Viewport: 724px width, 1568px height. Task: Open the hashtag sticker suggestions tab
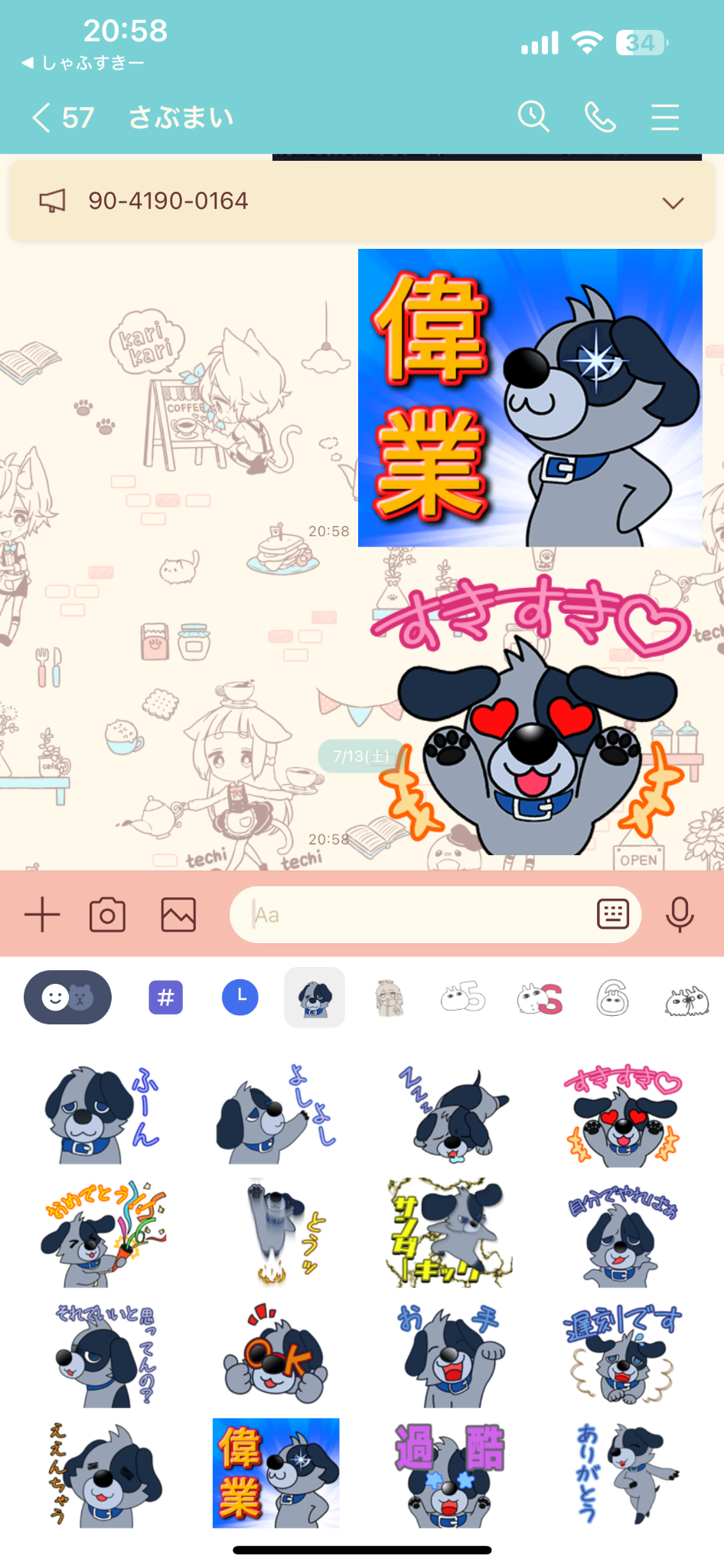pyautogui.click(x=165, y=998)
